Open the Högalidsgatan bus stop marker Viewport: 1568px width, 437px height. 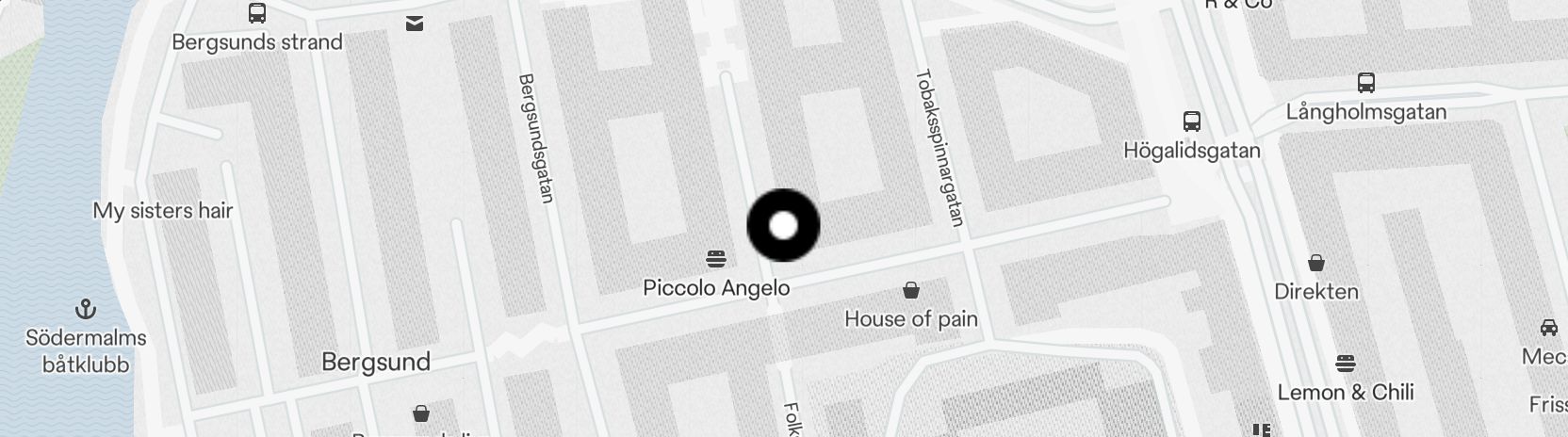[1192, 121]
